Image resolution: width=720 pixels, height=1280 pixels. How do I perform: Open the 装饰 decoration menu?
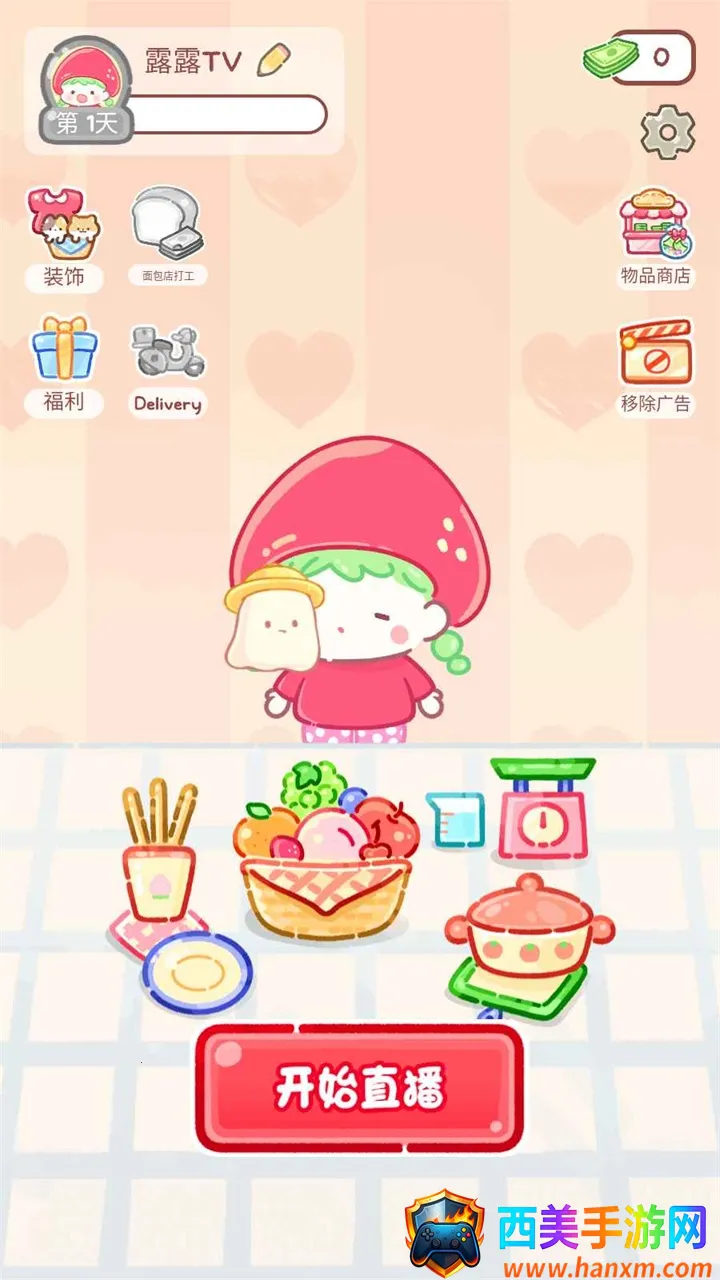(x=64, y=237)
